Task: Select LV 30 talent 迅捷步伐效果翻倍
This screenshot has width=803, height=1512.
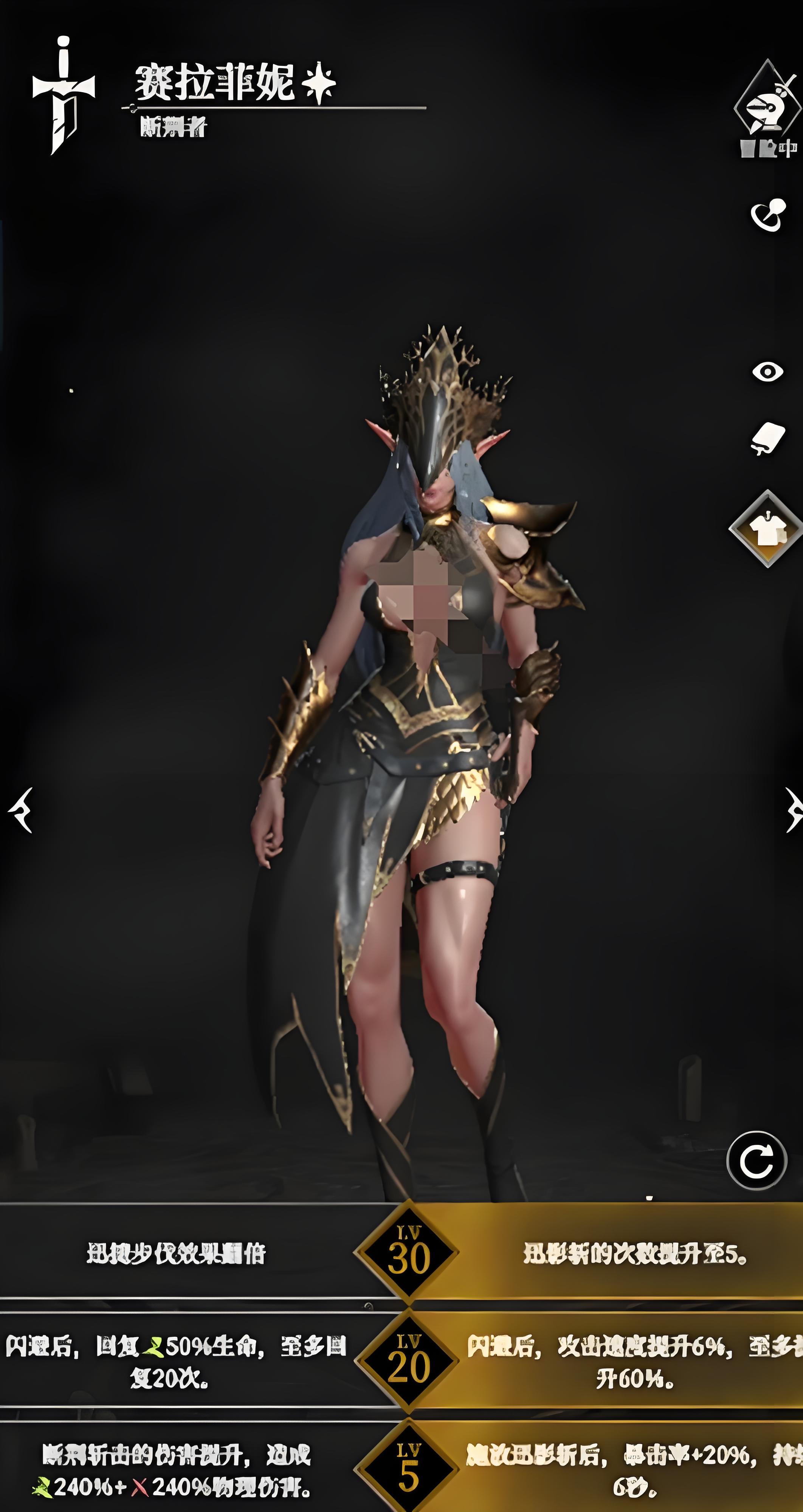Action: point(176,1253)
